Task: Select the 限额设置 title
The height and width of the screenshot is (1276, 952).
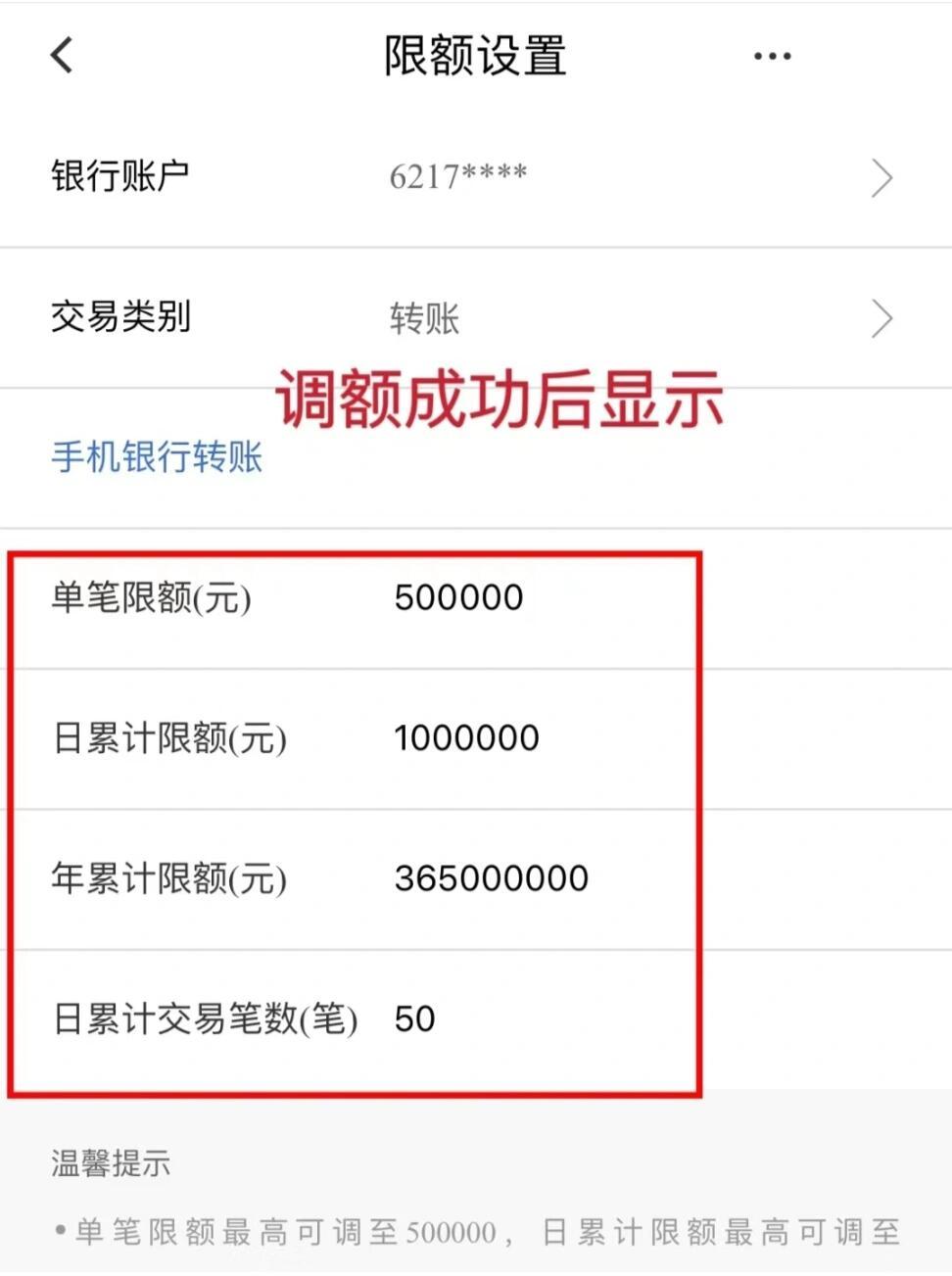Action: pos(475,56)
